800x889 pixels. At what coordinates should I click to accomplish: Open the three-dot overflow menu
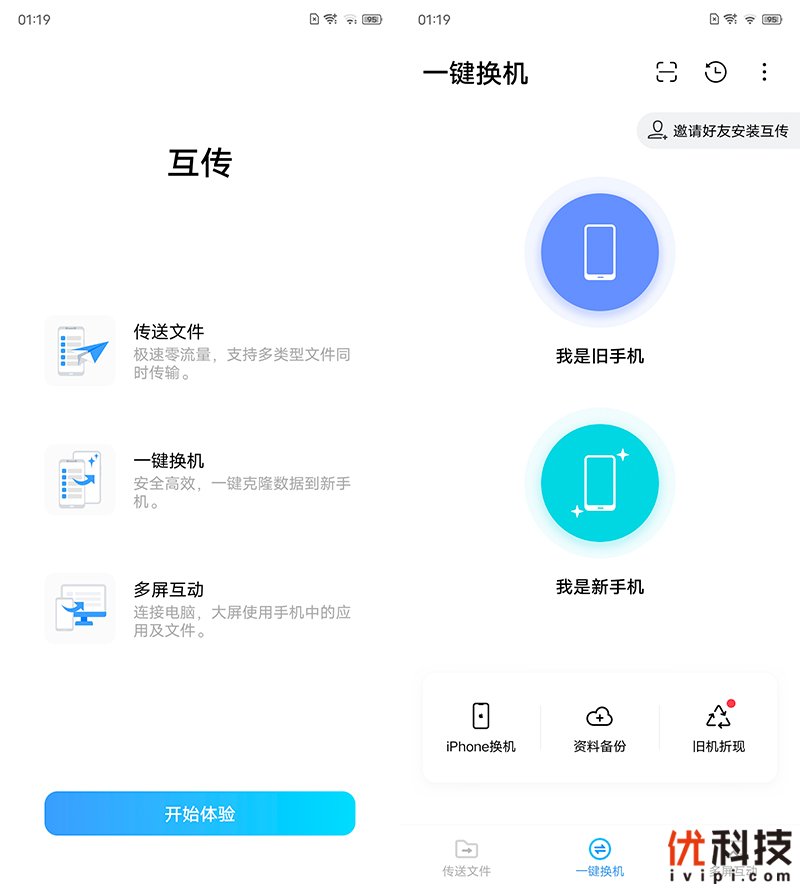(764, 72)
